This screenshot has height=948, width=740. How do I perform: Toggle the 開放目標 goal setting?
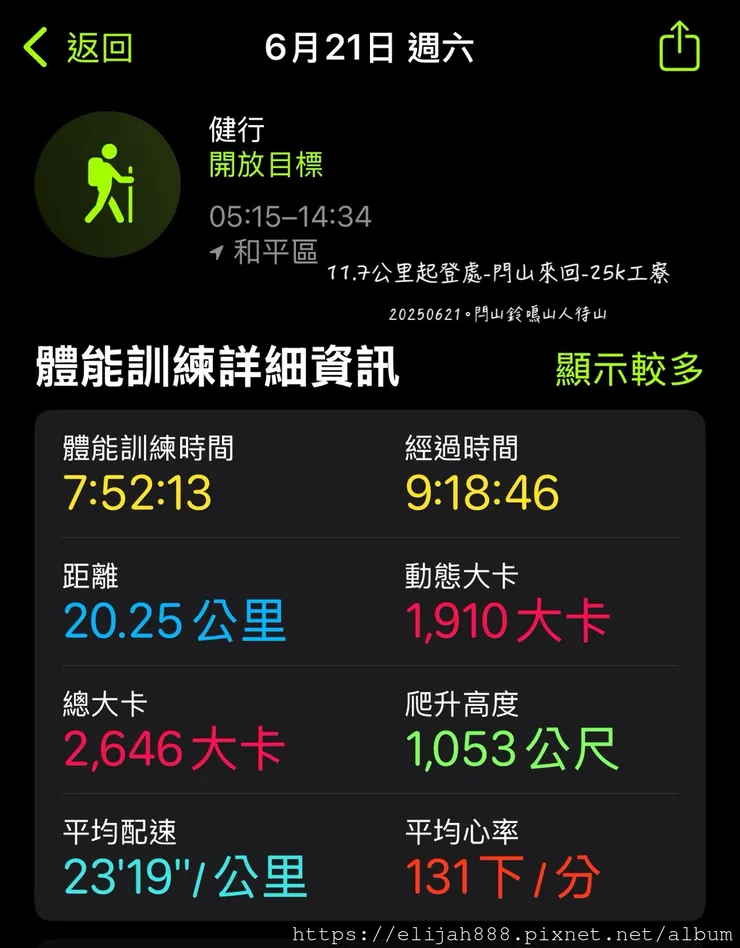263,167
